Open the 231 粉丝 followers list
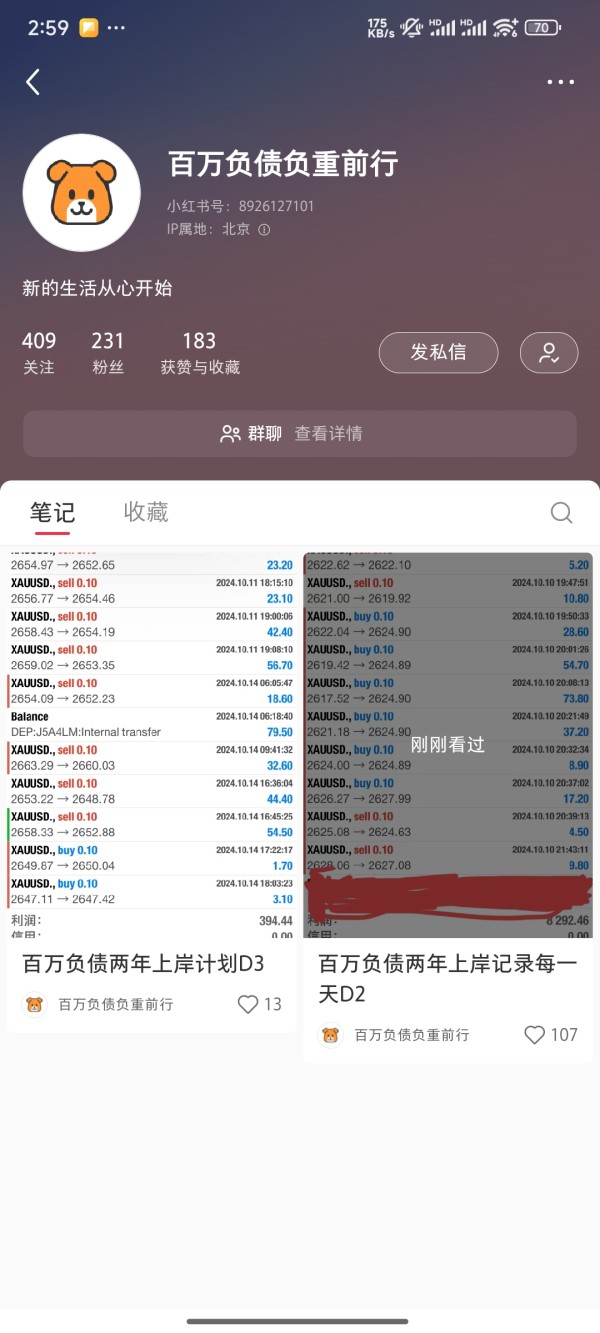This screenshot has width=600, height=1333. pos(108,353)
